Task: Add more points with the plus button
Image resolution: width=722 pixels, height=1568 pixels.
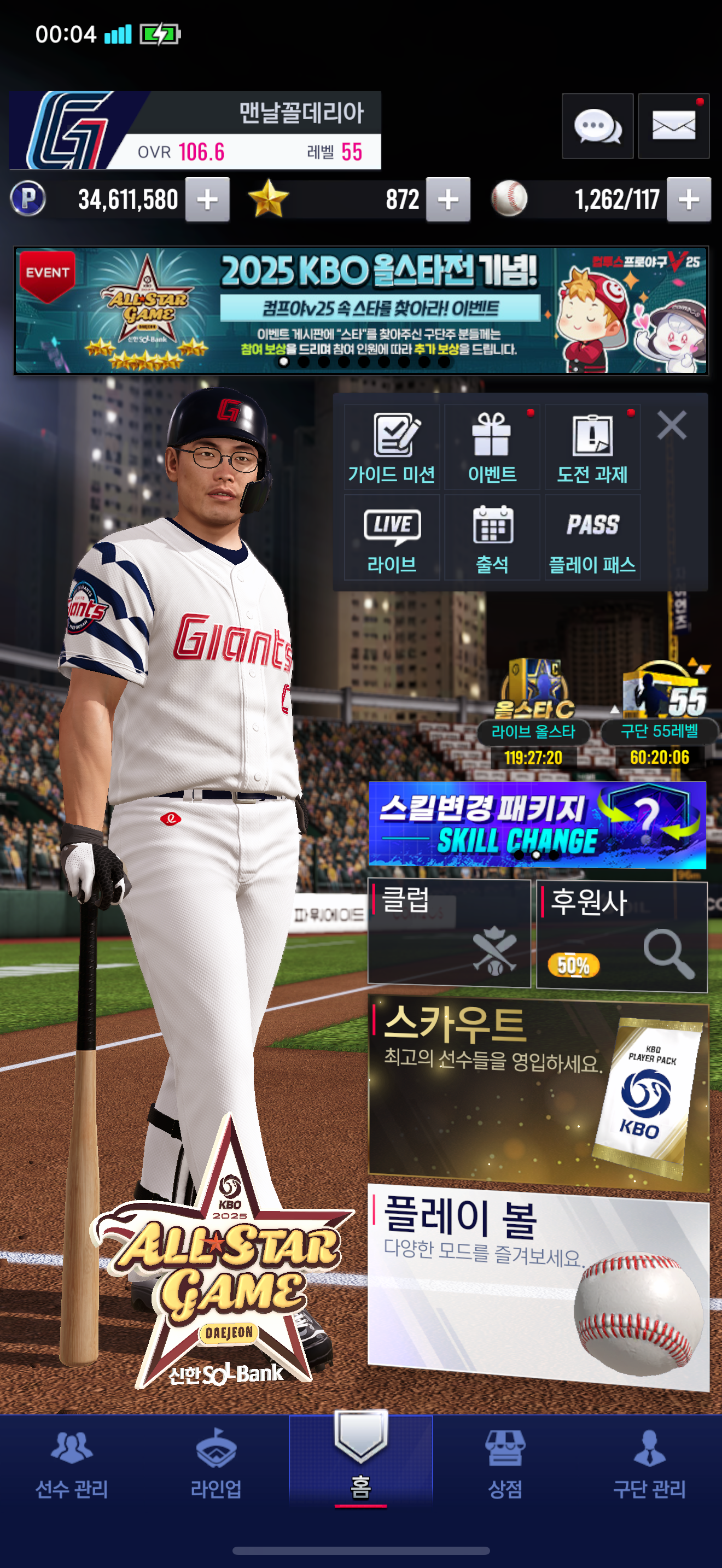Action: pos(207,200)
